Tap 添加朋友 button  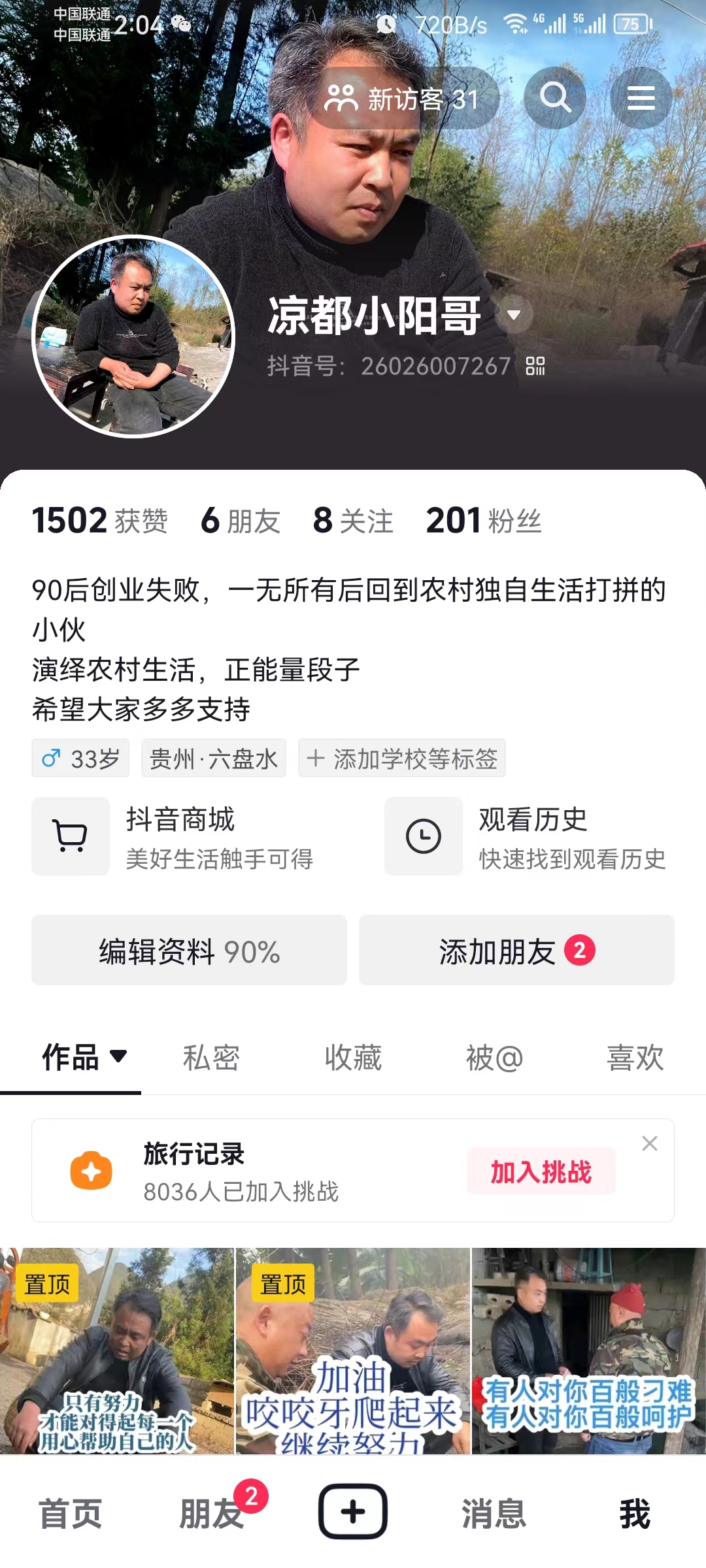pyautogui.click(x=516, y=951)
